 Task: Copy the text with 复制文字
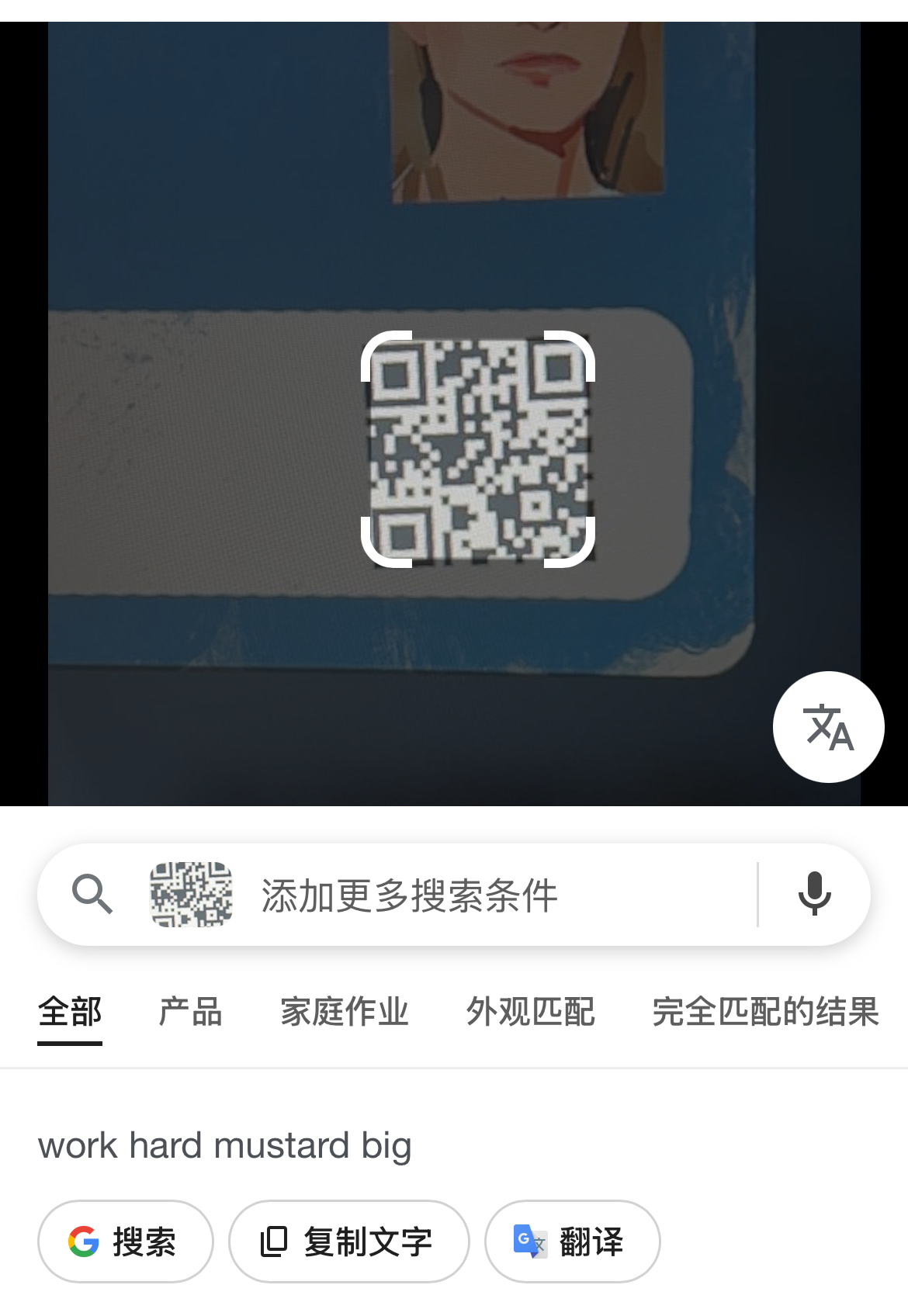348,1242
